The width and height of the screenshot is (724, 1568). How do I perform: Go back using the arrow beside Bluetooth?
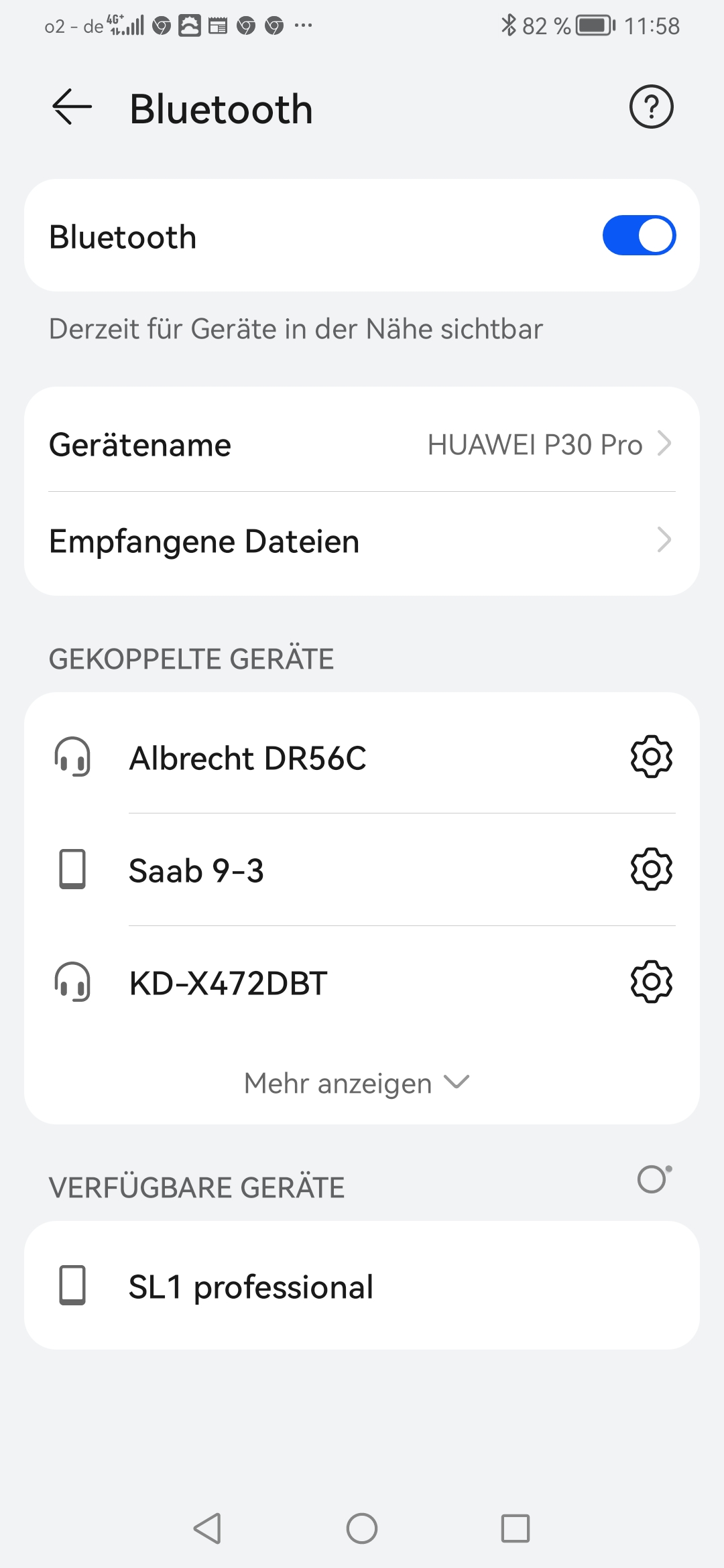pyautogui.click(x=72, y=107)
